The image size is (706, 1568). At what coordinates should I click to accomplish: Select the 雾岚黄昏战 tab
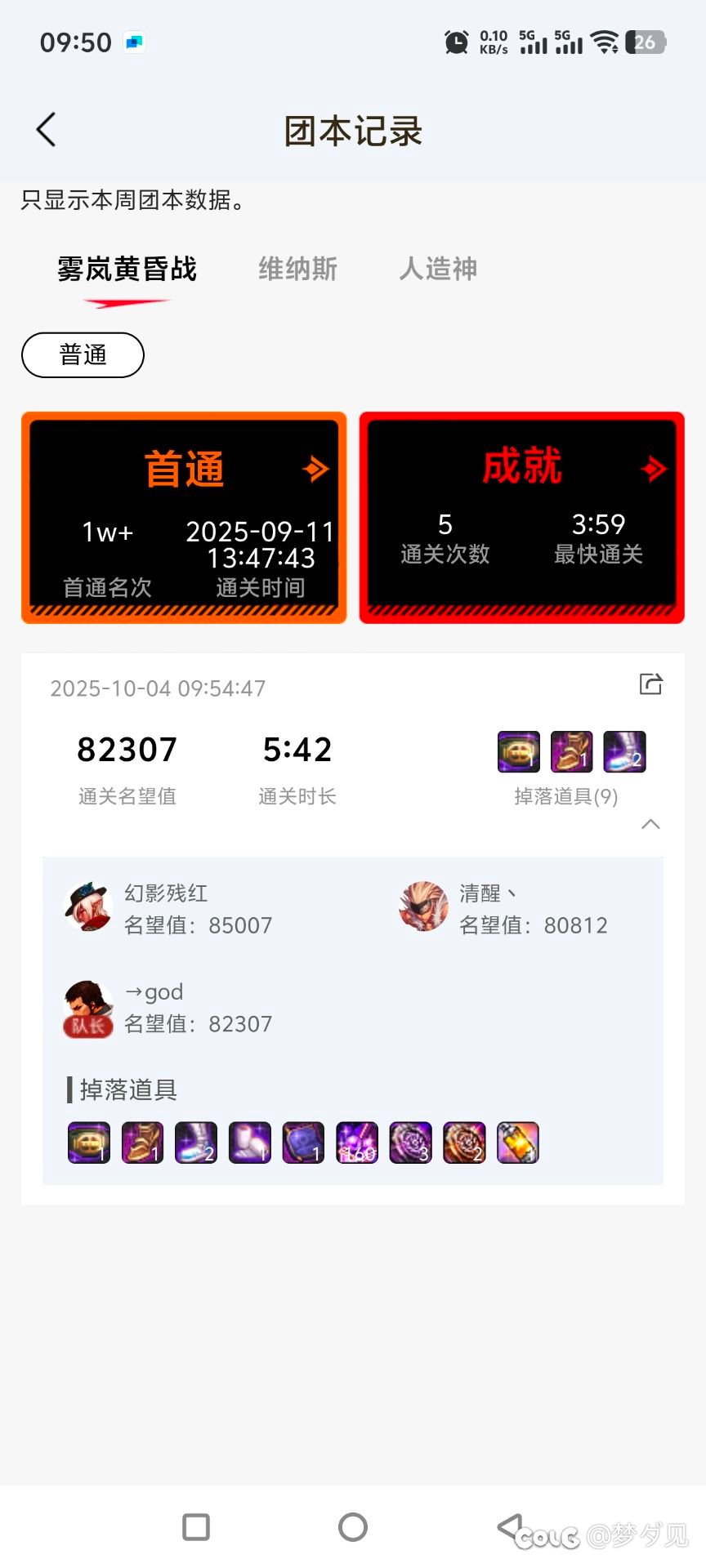pyautogui.click(x=127, y=269)
